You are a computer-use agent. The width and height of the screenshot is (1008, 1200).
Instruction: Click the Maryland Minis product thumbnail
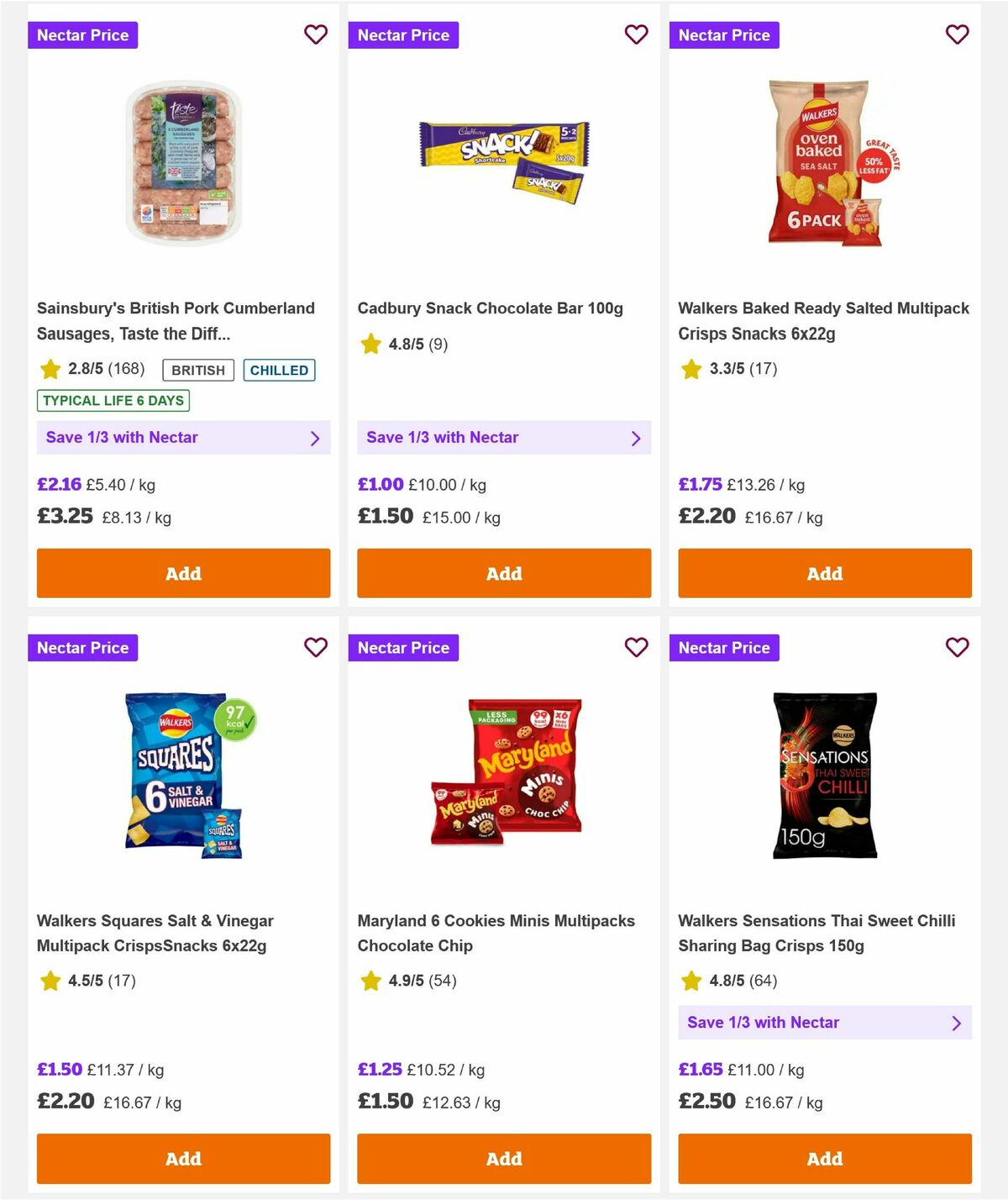coord(504,777)
